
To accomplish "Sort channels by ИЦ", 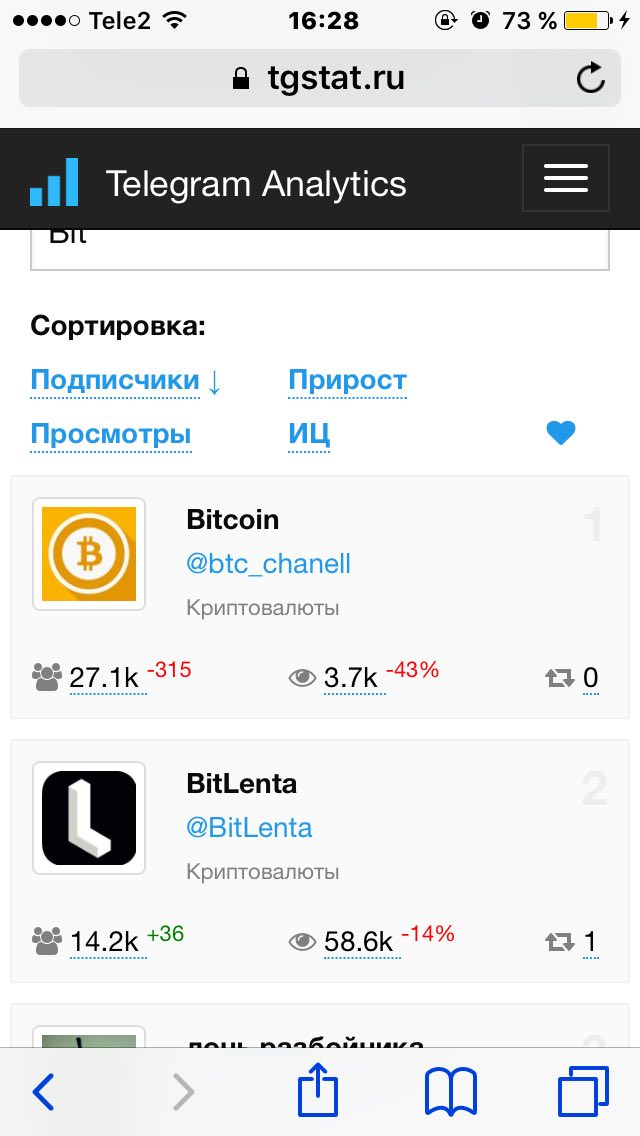I will tap(309, 435).
